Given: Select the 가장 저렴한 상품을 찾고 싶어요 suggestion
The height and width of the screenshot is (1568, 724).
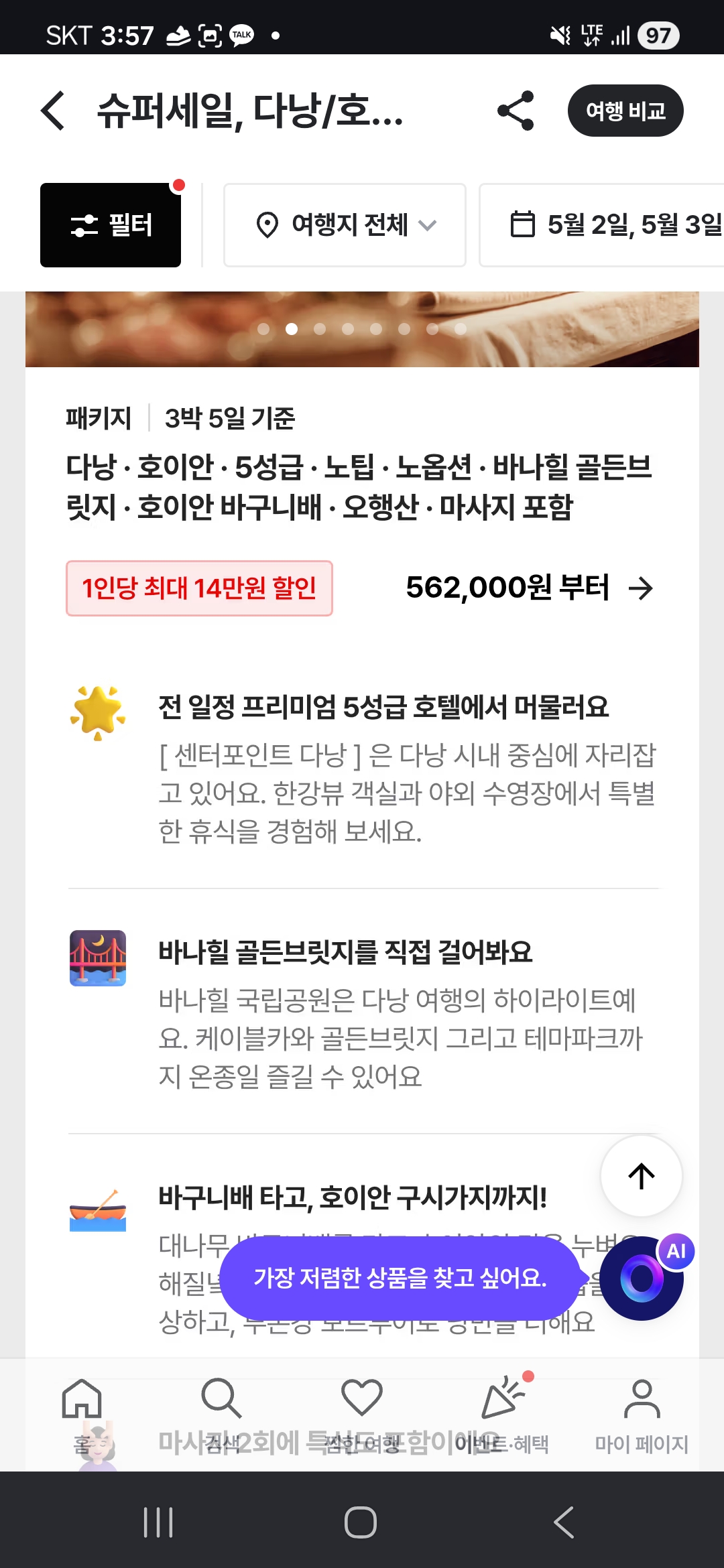Looking at the screenshot, I should coord(400,1279).
